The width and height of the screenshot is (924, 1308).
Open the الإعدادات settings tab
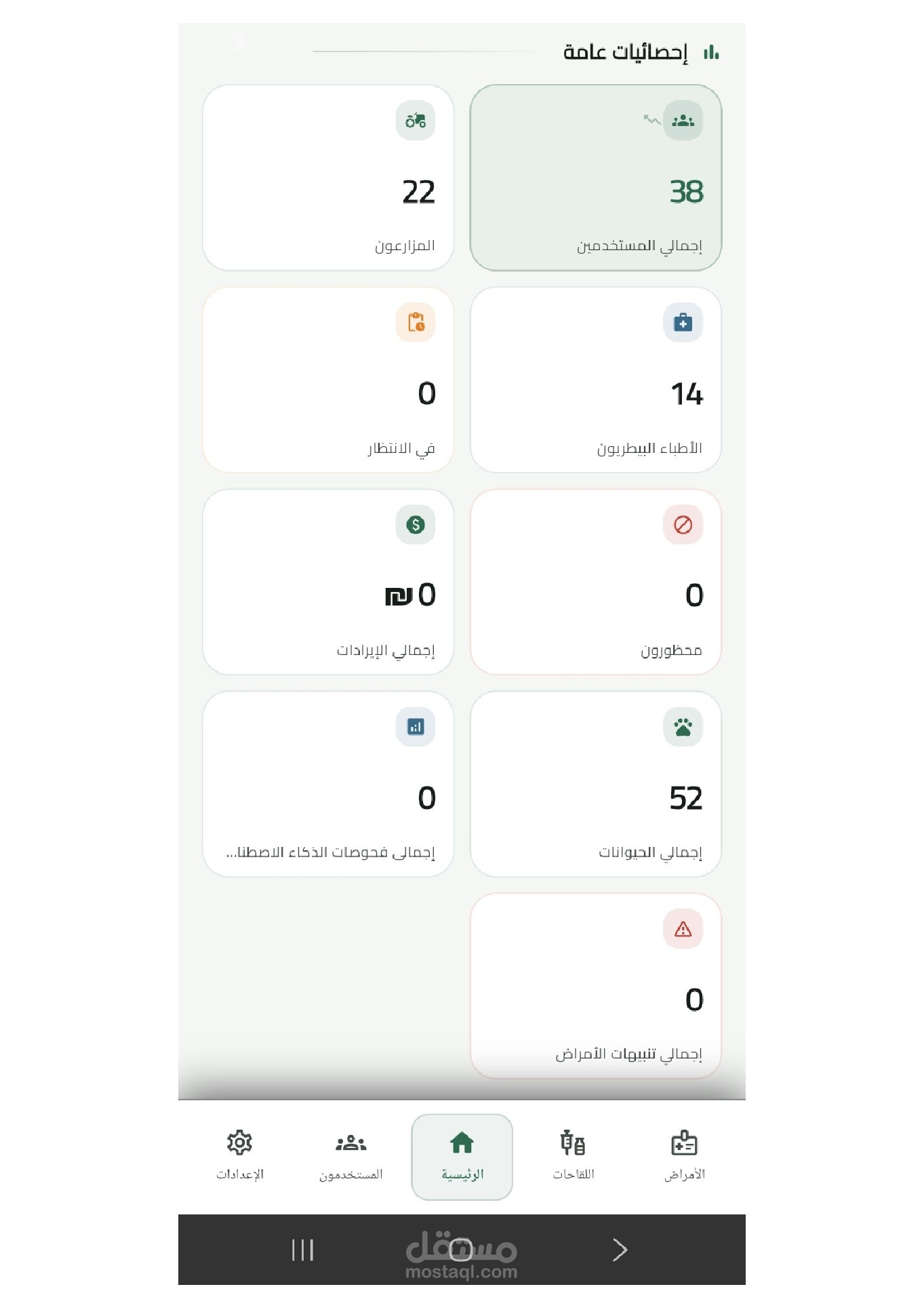tap(239, 1156)
